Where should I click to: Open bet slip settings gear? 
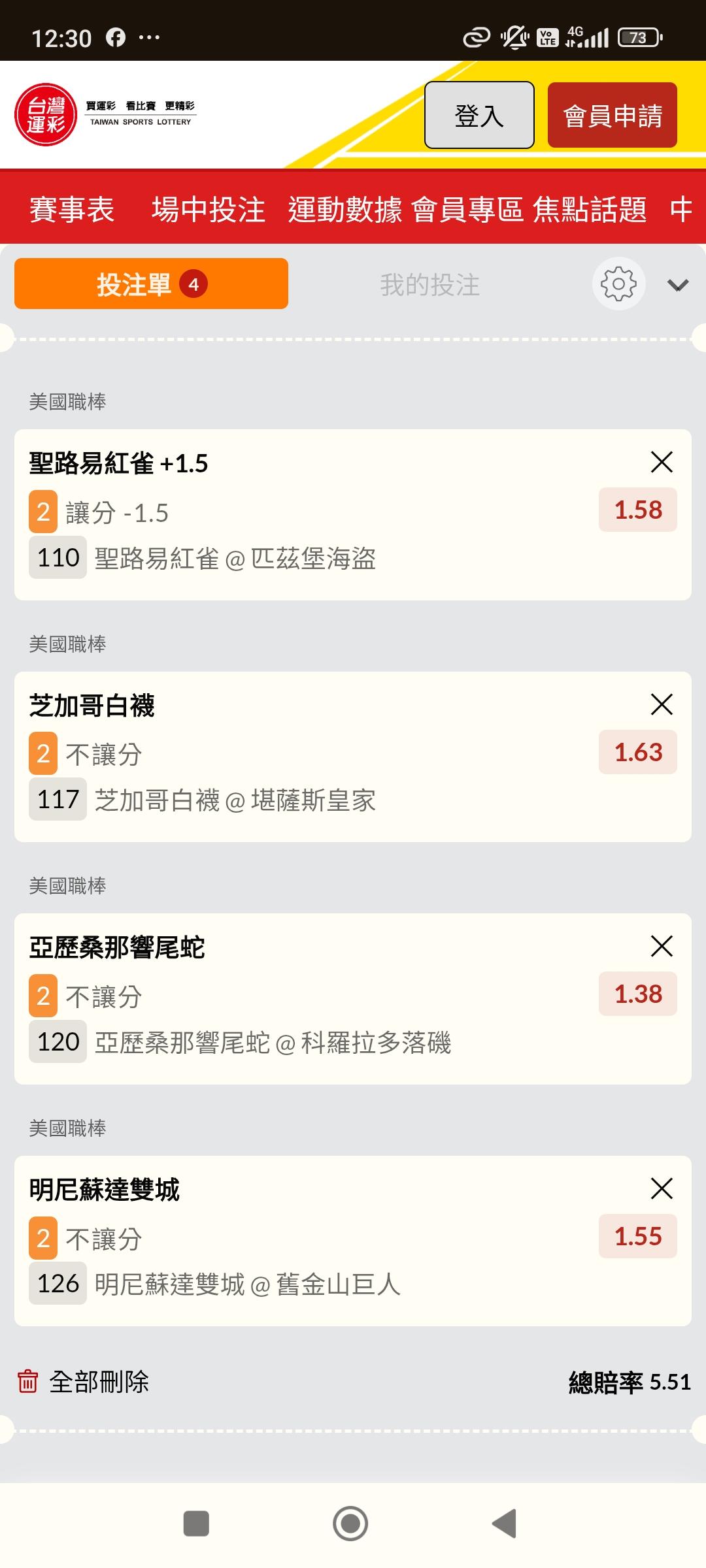click(x=618, y=284)
